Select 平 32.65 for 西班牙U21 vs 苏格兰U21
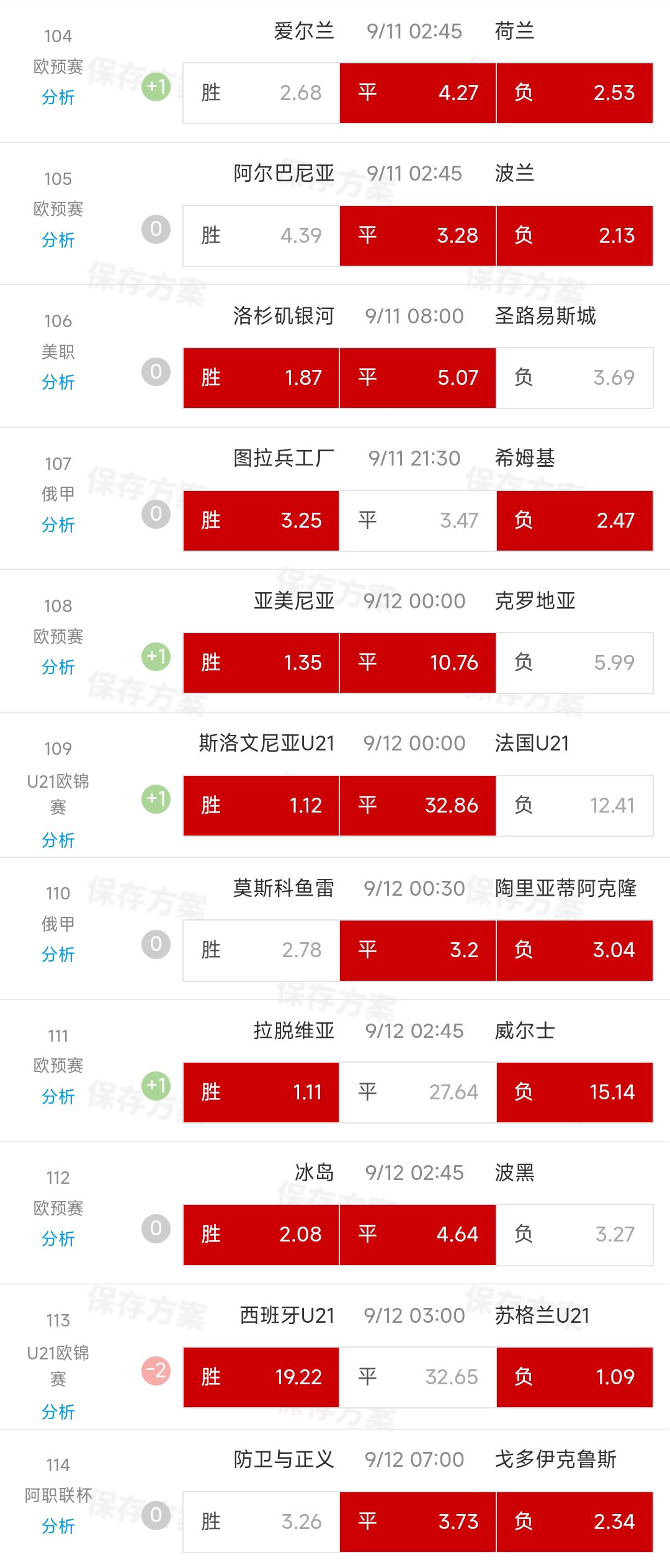670x1568 pixels. [418, 1377]
